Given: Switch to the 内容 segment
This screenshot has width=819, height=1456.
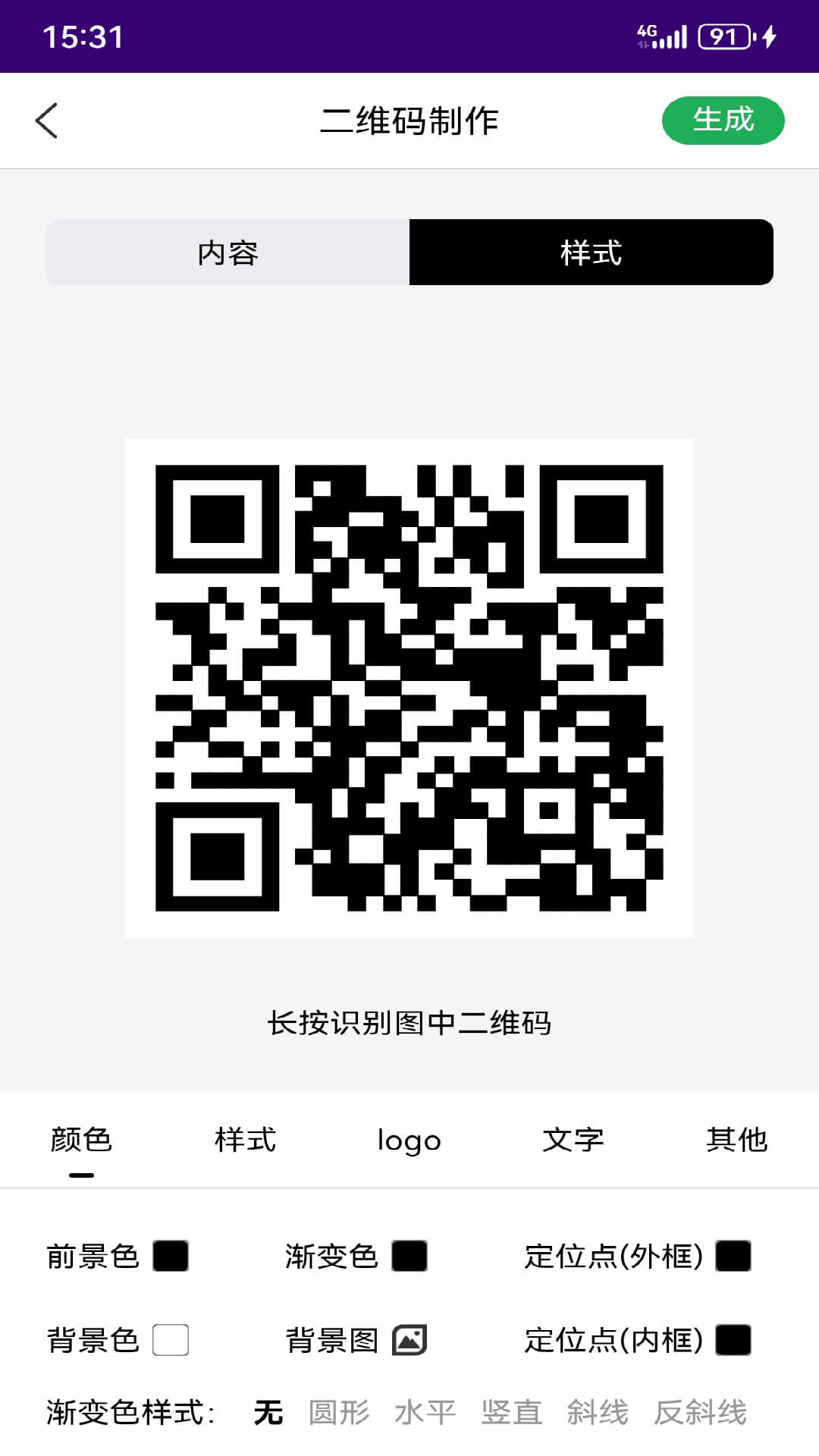Looking at the screenshot, I should (x=227, y=253).
